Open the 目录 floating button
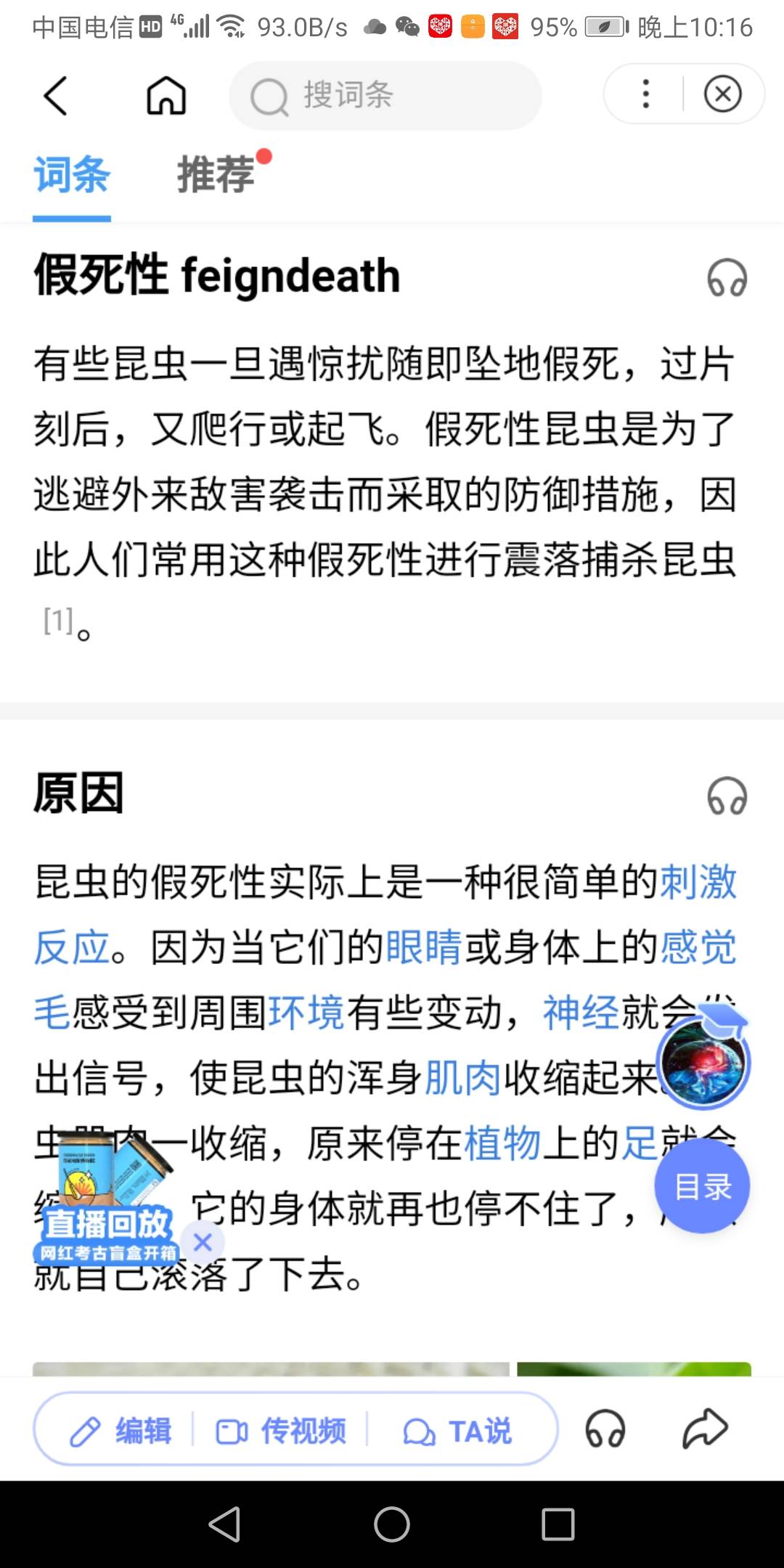Viewport: 784px width, 1568px height. click(702, 1186)
